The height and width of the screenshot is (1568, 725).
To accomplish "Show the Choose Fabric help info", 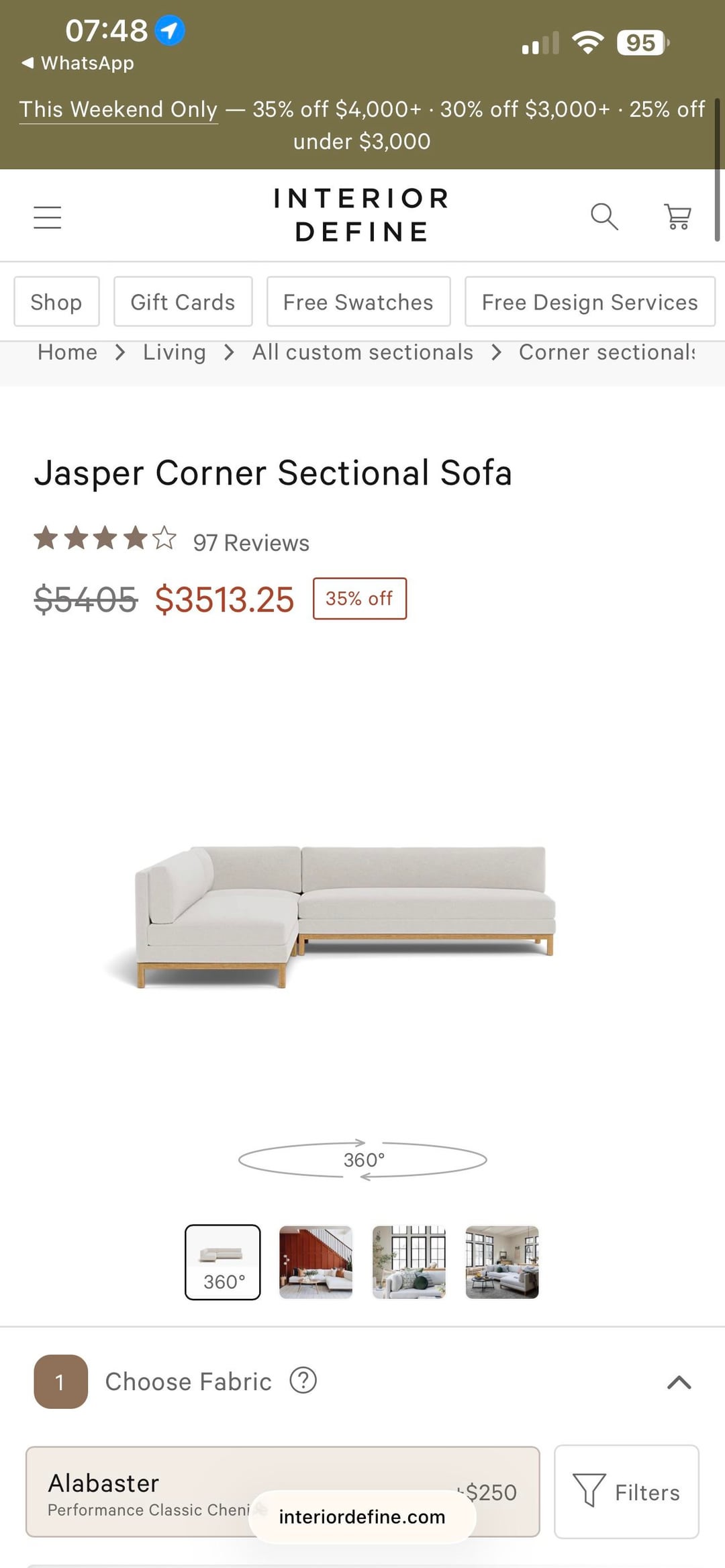I will point(303,1381).
